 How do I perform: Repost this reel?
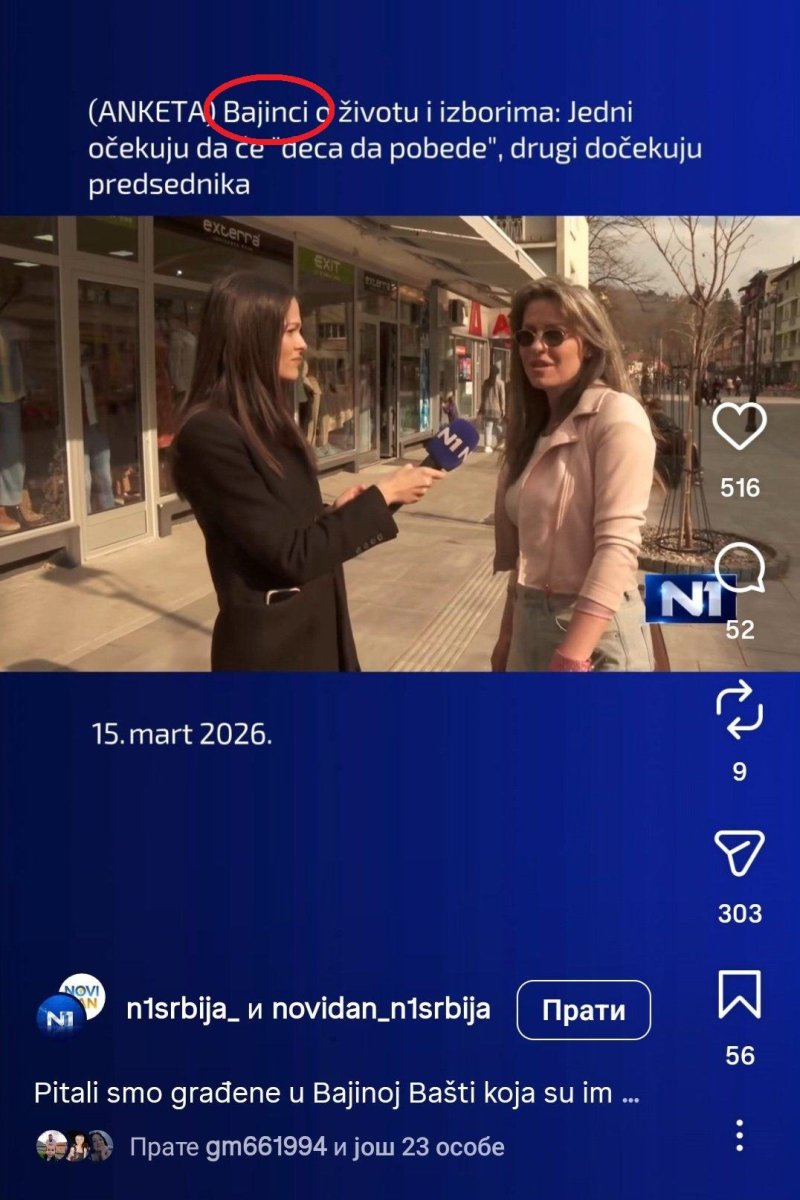[x=739, y=712]
